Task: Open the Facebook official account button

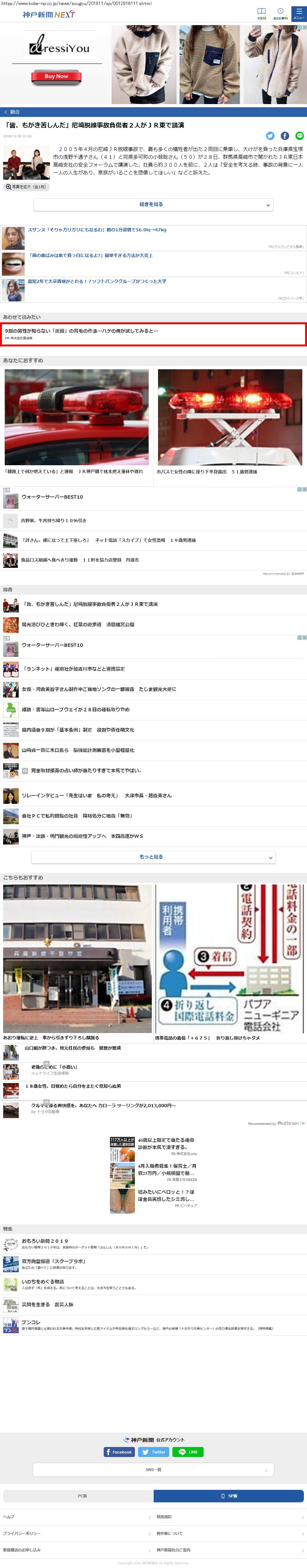Action: click(x=119, y=1452)
